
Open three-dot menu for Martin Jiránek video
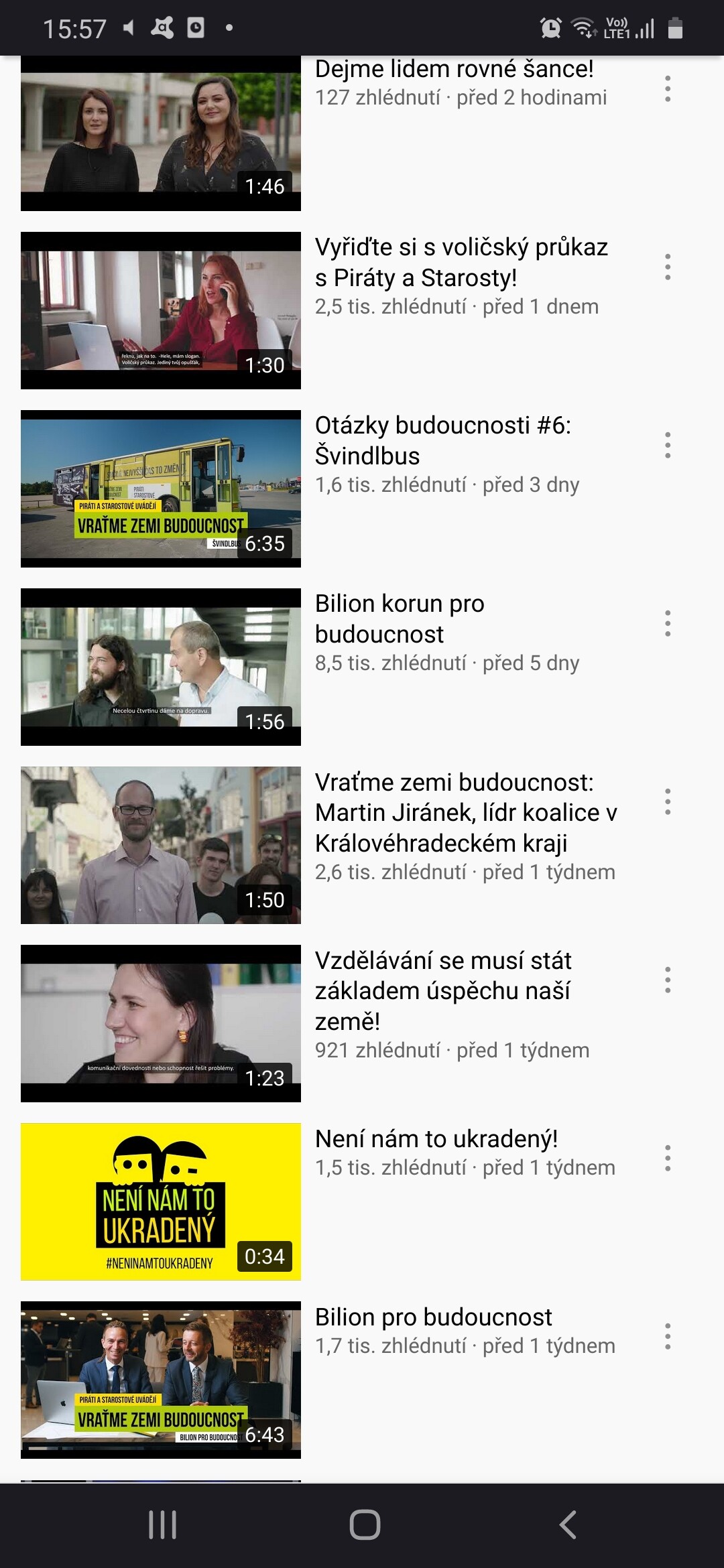[x=667, y=801]
